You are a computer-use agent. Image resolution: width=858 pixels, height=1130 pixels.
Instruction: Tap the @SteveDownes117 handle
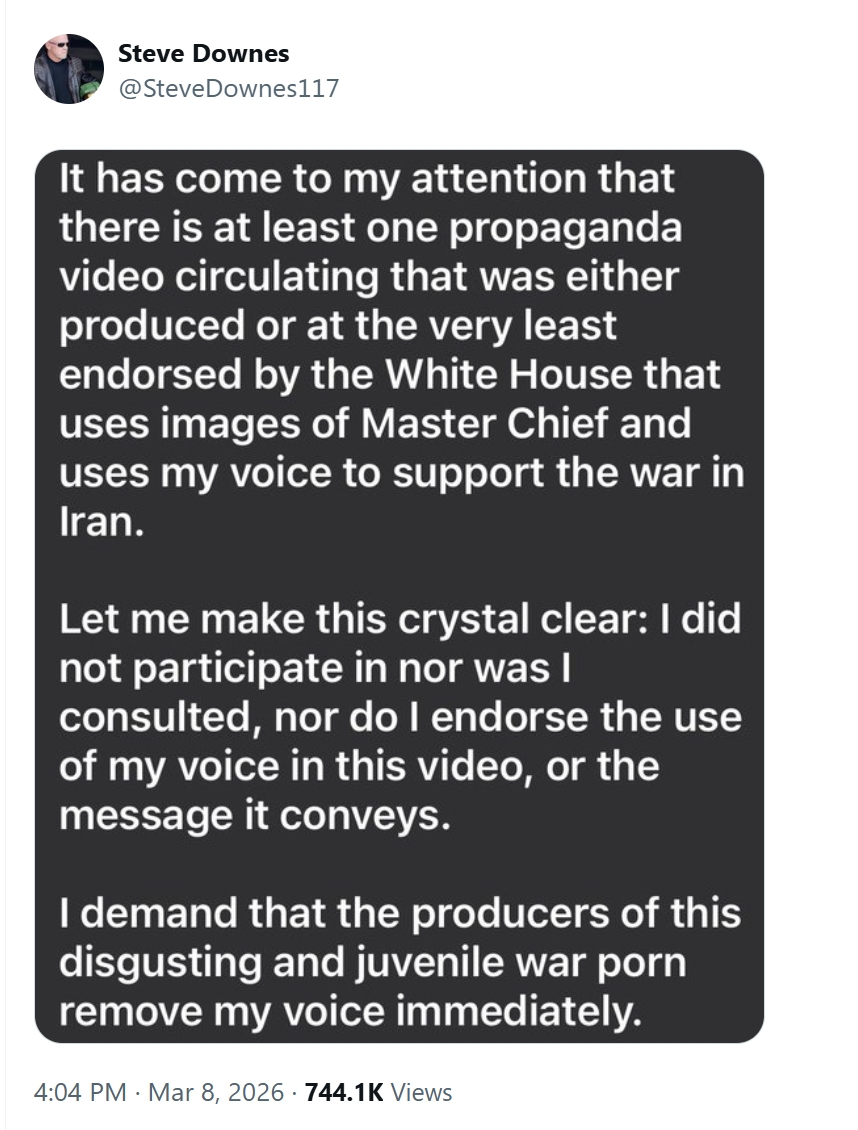pyautogui.click(x=229, y=88)
